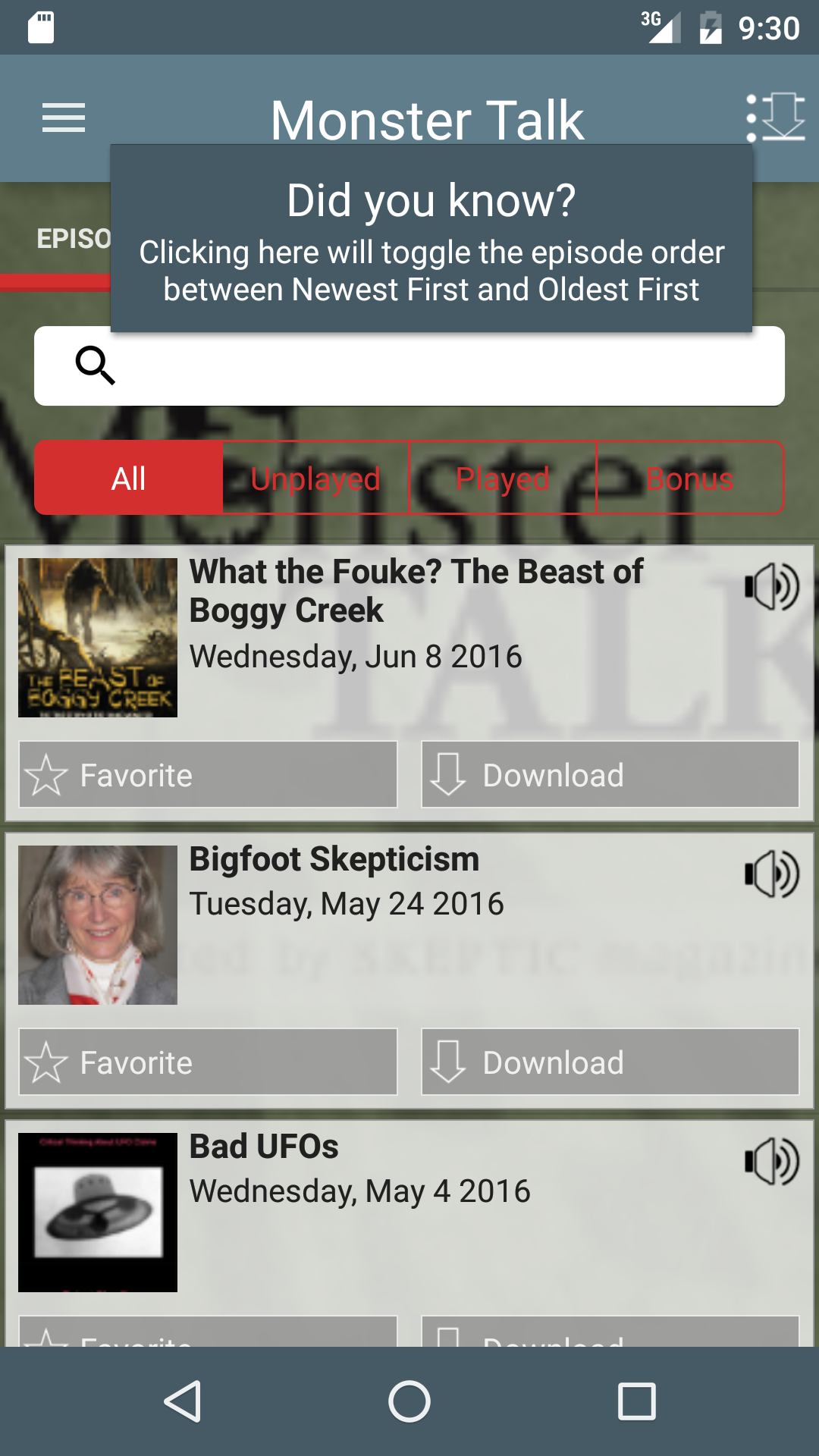Download the What the Fouke episode
Screen dimensions: 819x1456
coord(610,774)
